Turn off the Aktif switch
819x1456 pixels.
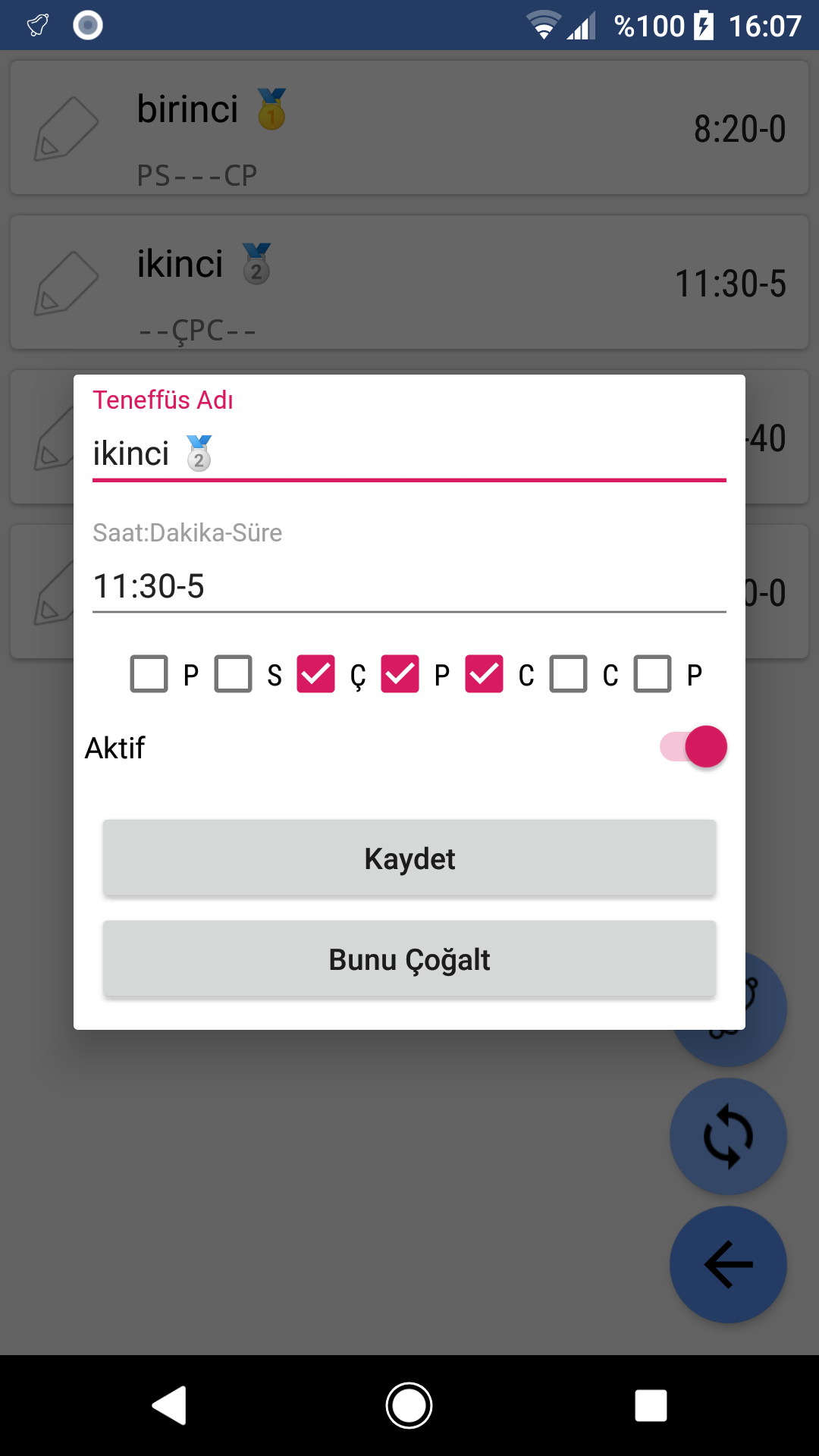(693, 747)
